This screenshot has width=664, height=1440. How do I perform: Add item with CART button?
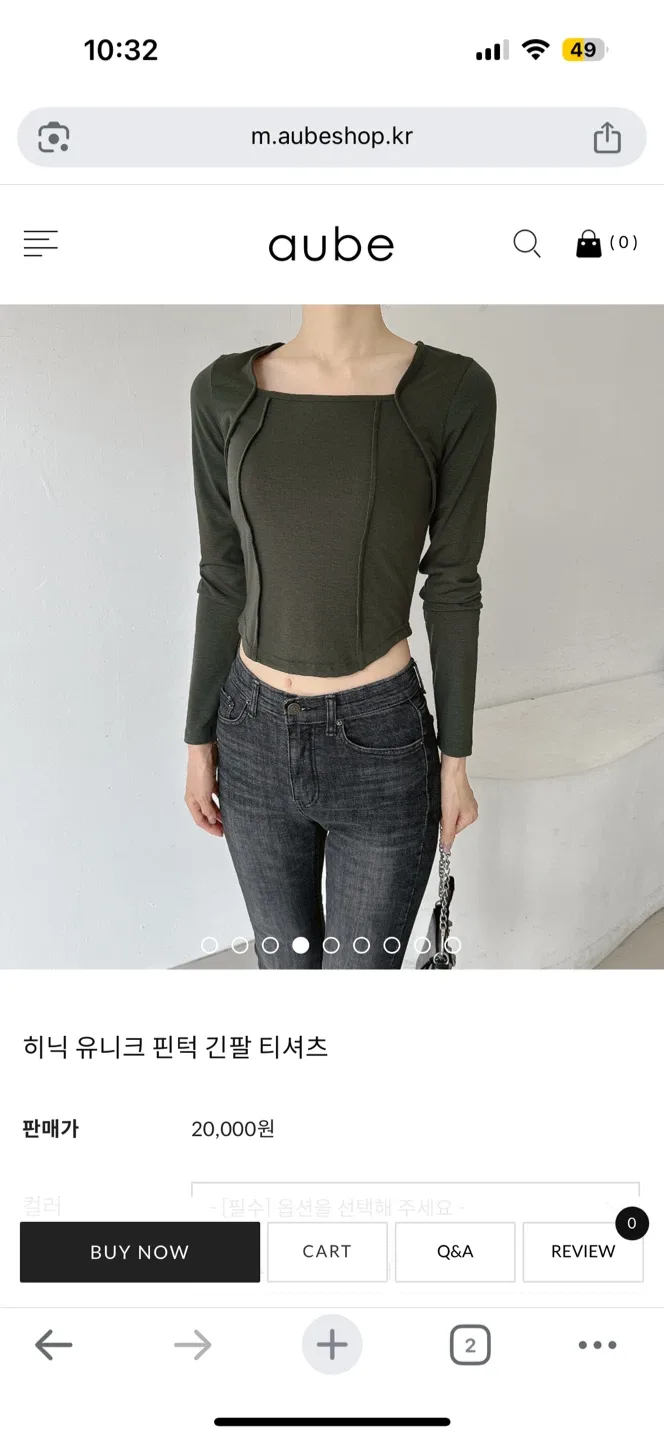tap(327, 1252)
